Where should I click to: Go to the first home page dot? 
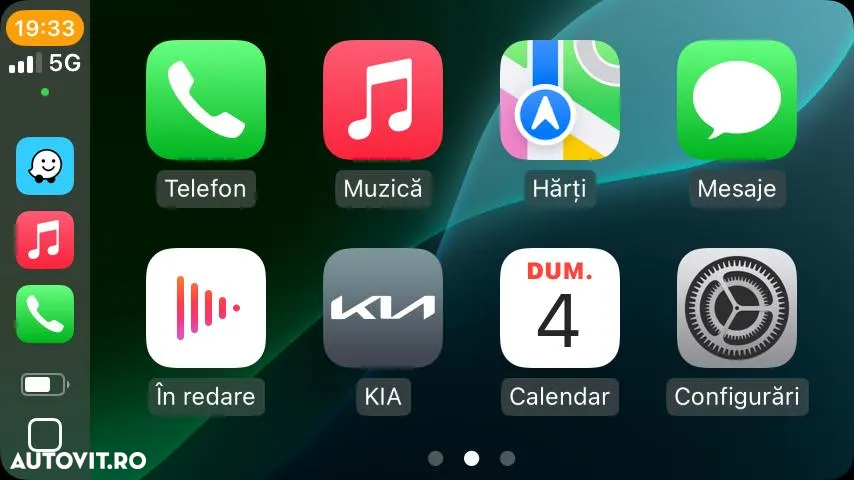coord(435,458)
